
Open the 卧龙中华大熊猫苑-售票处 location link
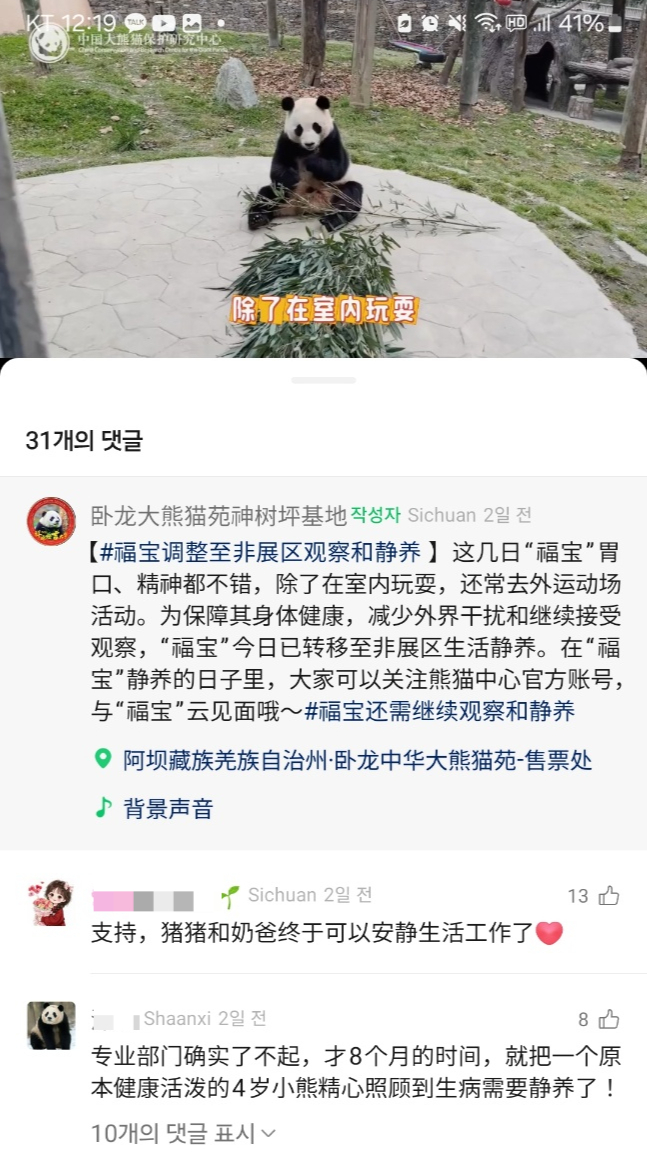click(357, 760)
